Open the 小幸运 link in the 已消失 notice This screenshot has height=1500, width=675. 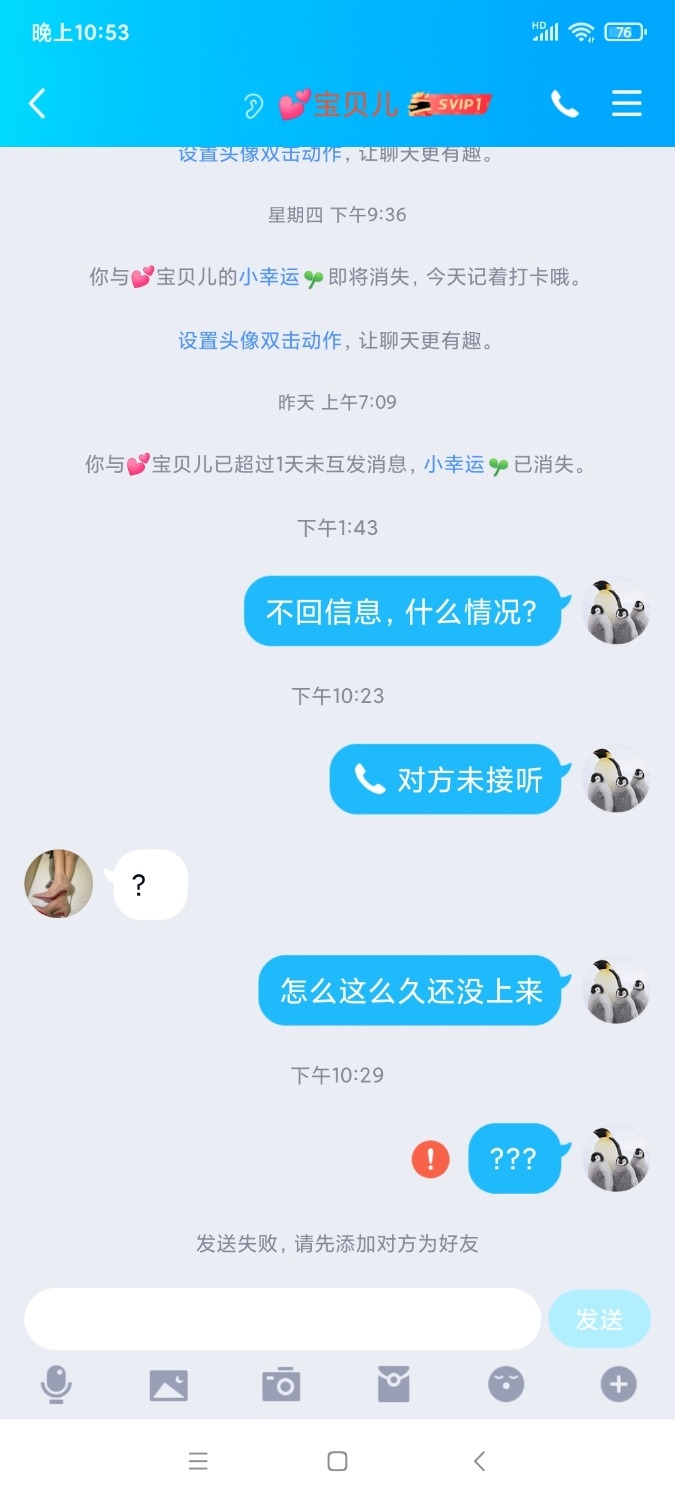454,464
